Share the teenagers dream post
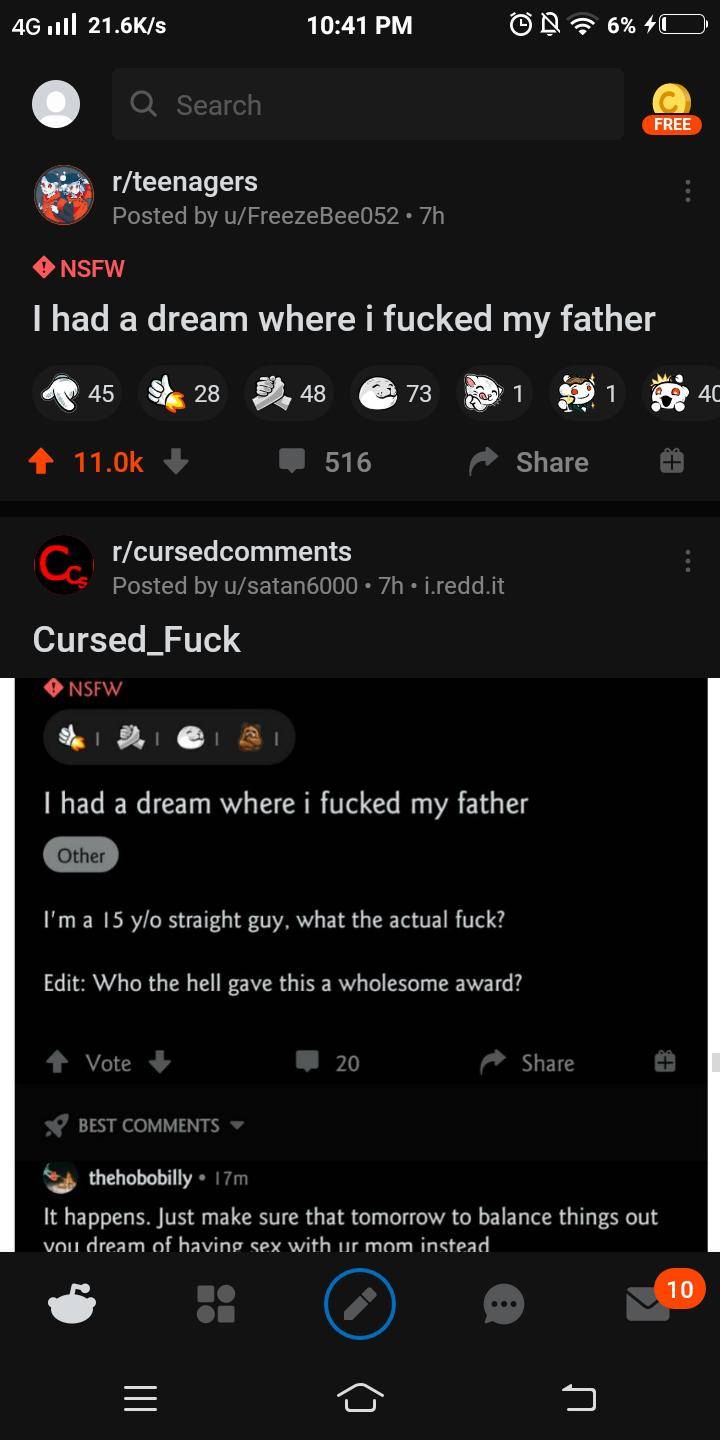This screenshot has width=720, height=1440. point(528,461)
